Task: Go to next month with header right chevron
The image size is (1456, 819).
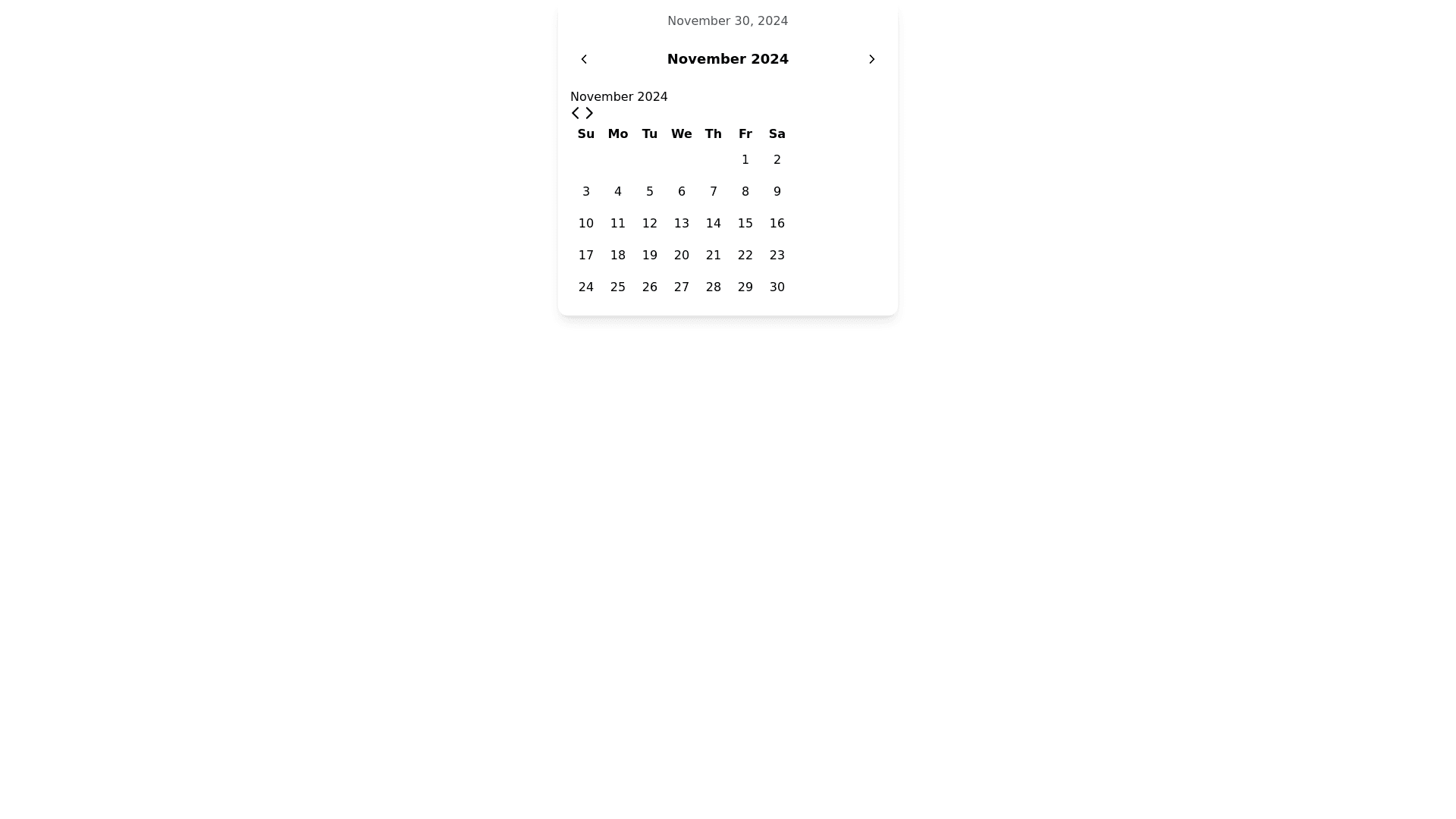Action: point(872,59)
